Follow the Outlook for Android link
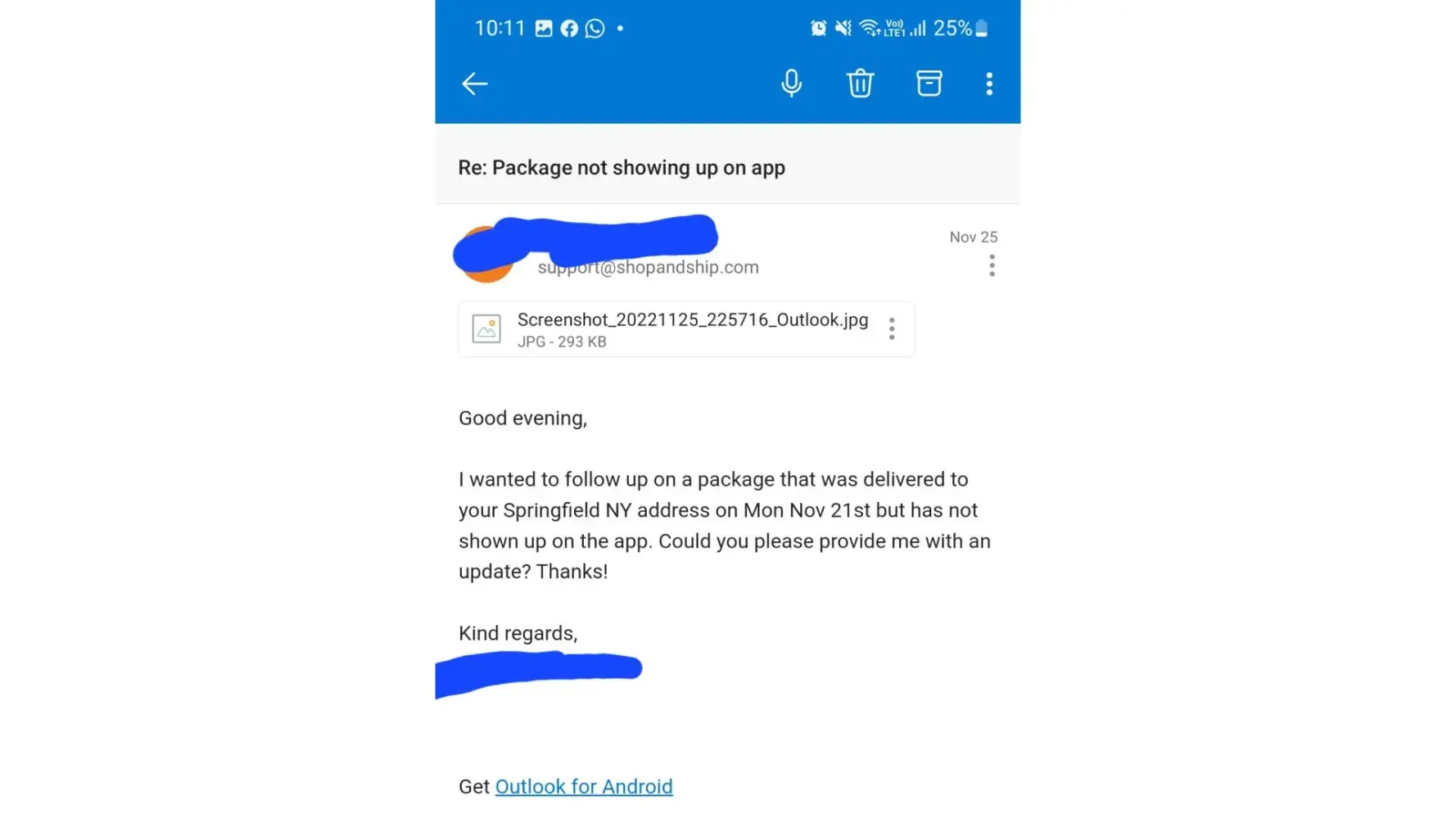The height and width of the screenshot is (819, 1456). (x=584, y=786)
